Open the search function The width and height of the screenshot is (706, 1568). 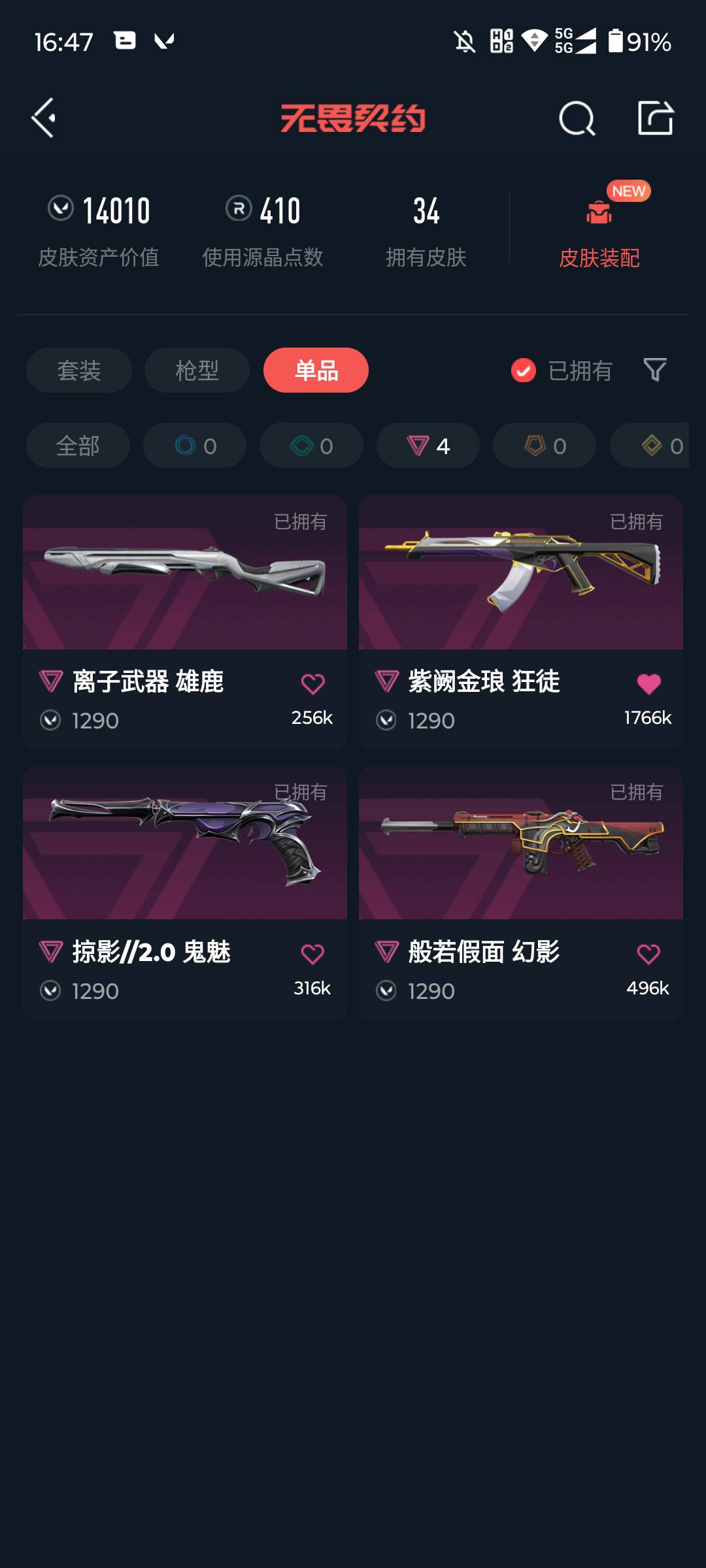click(575, 119)
